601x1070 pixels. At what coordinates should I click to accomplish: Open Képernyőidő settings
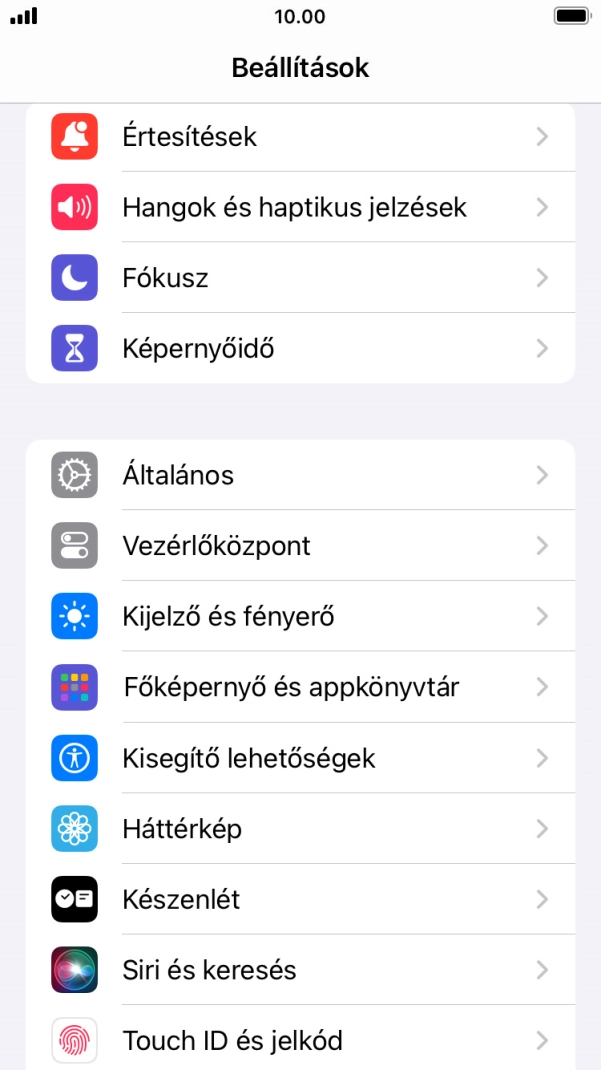coord(300,349)
